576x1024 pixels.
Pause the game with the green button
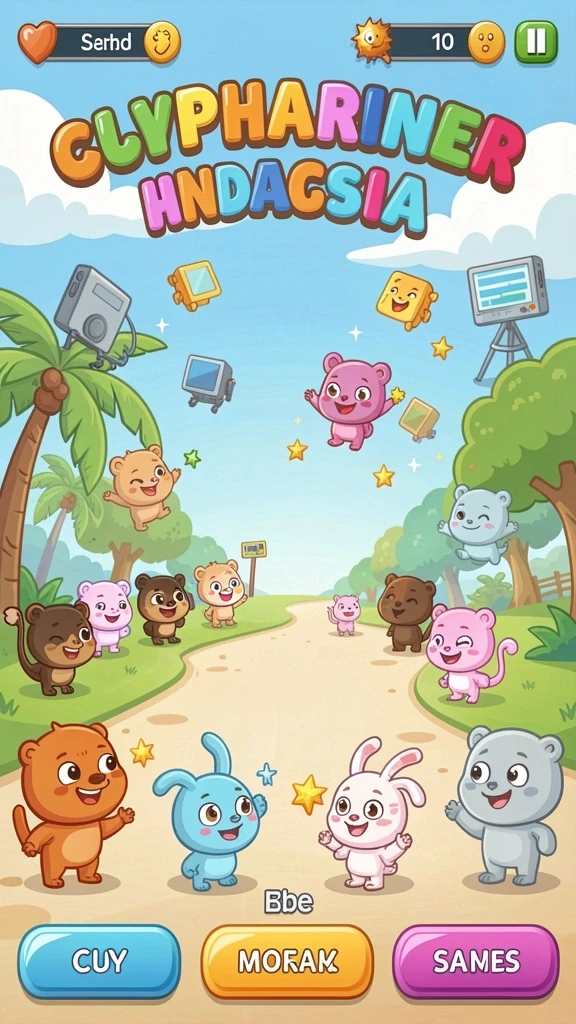click(x=536, y=42)
